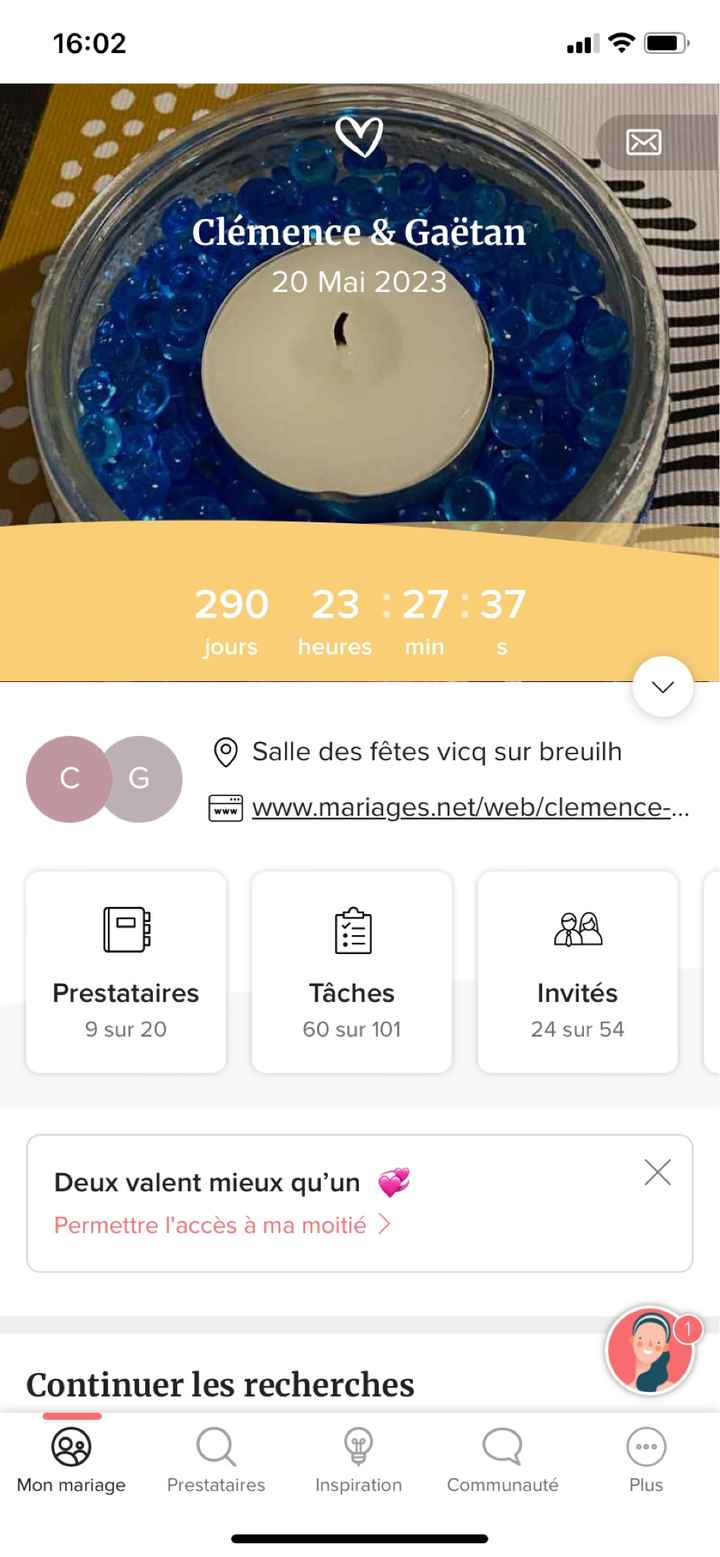Screen dimensions: 720x1557
Task: Tap the C profile avatar
Action: 66,779
